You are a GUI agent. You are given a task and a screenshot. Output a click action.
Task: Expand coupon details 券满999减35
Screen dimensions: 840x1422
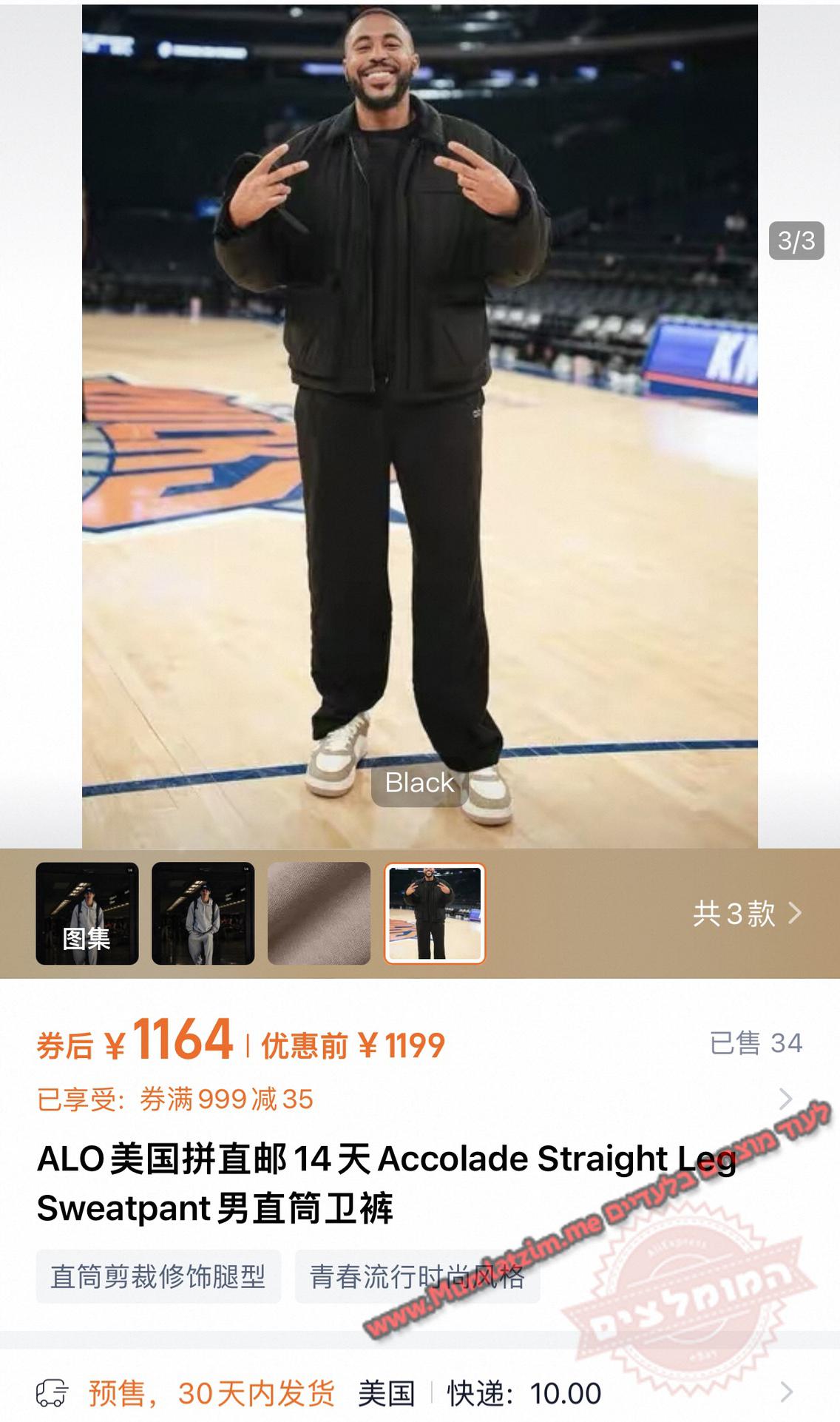(414, 1099)
